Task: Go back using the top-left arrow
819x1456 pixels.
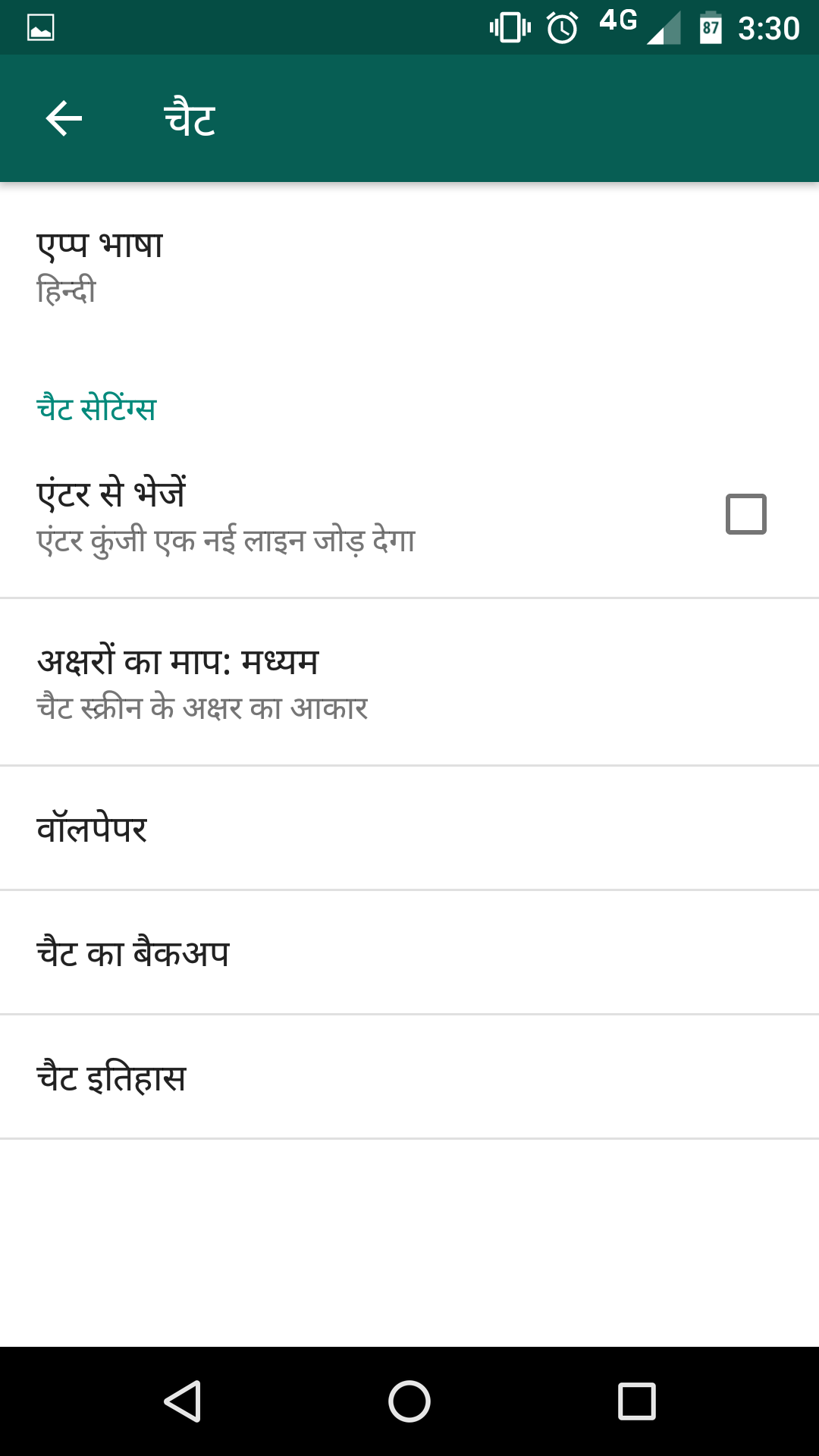Action: 64,118
